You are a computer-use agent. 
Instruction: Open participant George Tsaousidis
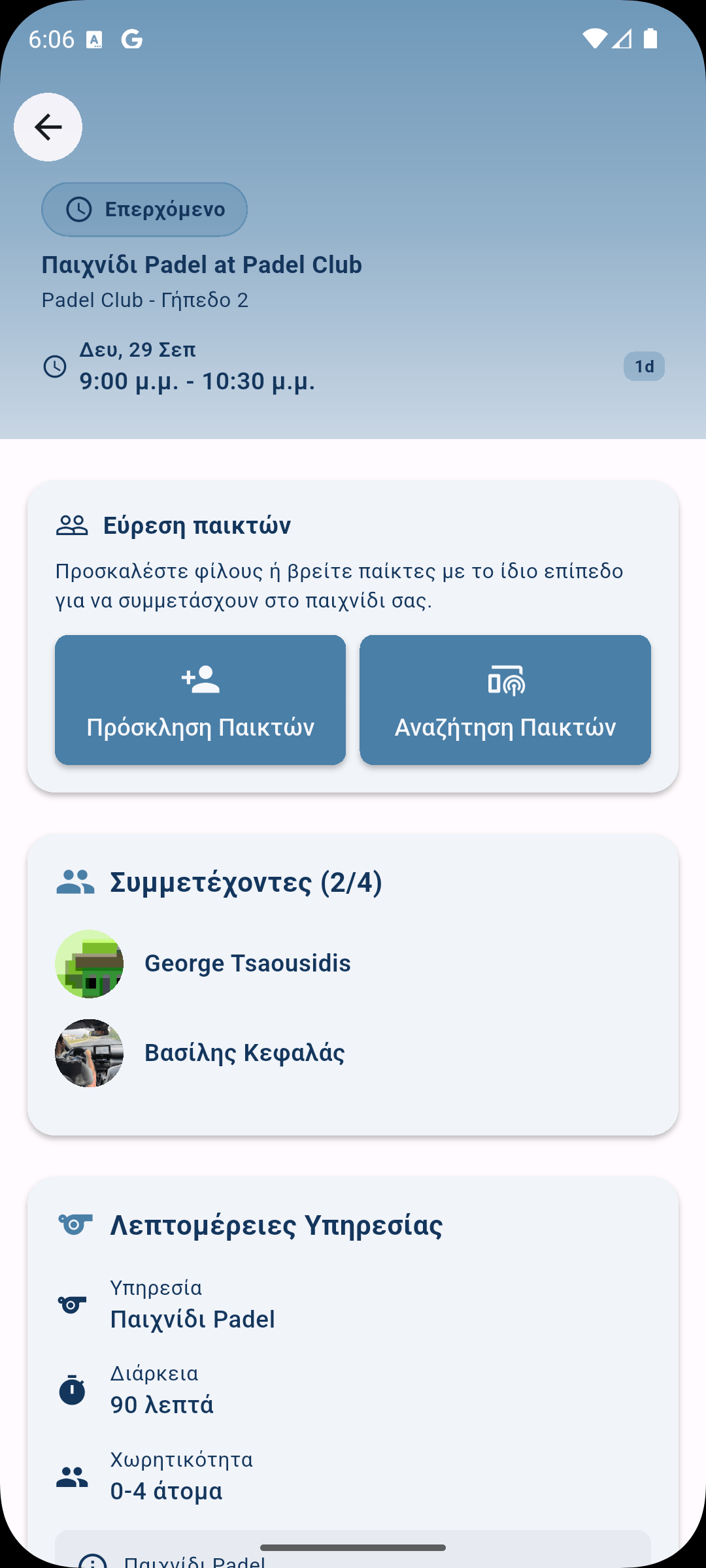point(247,964)
